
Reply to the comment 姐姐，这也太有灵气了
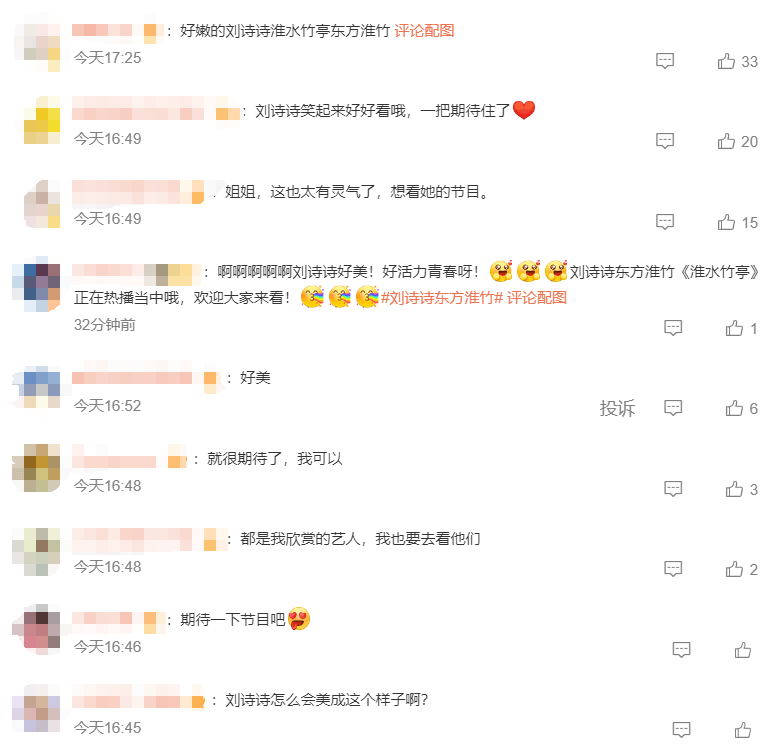click(x=665, y=222)
